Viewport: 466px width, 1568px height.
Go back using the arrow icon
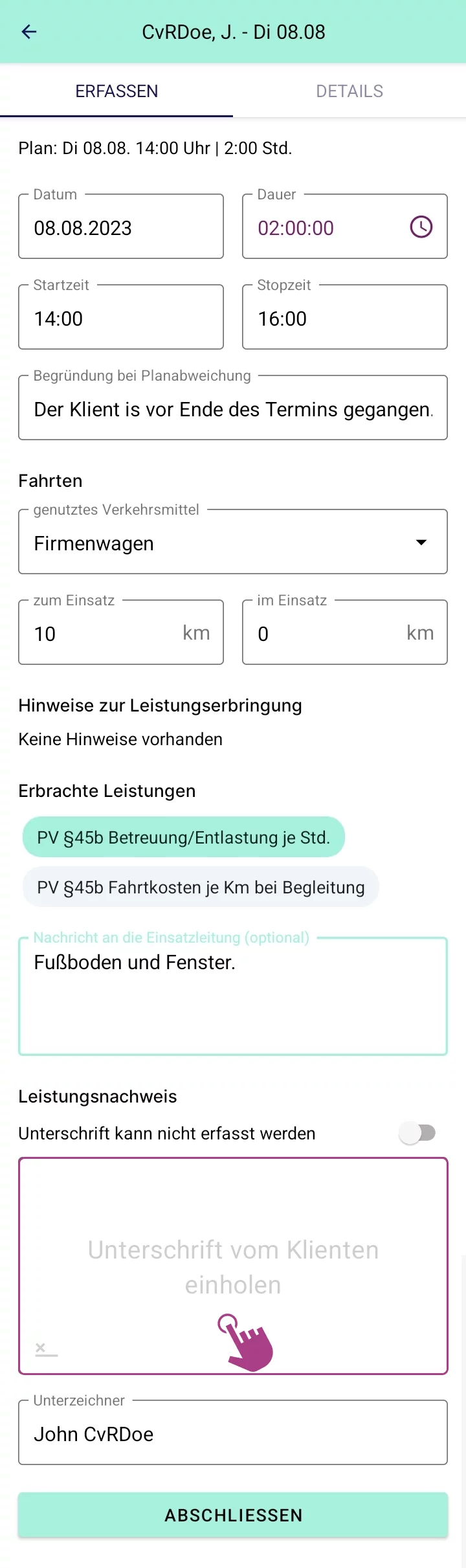29,32
